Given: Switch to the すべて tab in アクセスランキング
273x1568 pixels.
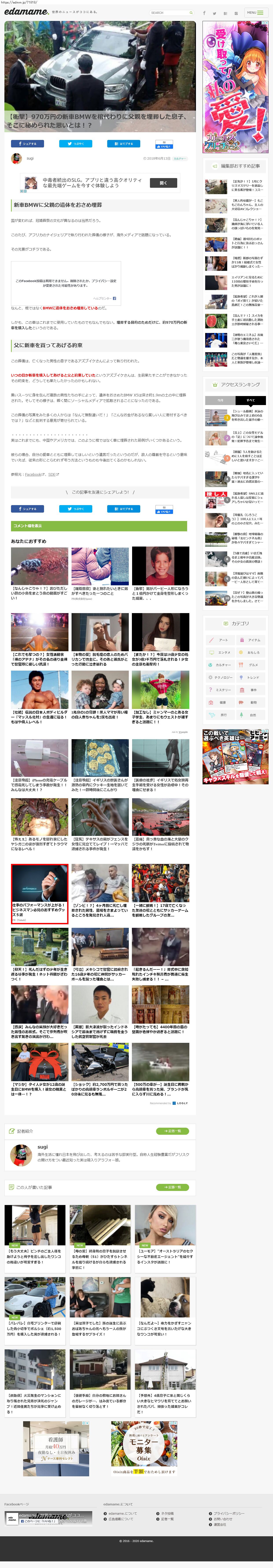Looking at the screenshot, I should 251,400.
